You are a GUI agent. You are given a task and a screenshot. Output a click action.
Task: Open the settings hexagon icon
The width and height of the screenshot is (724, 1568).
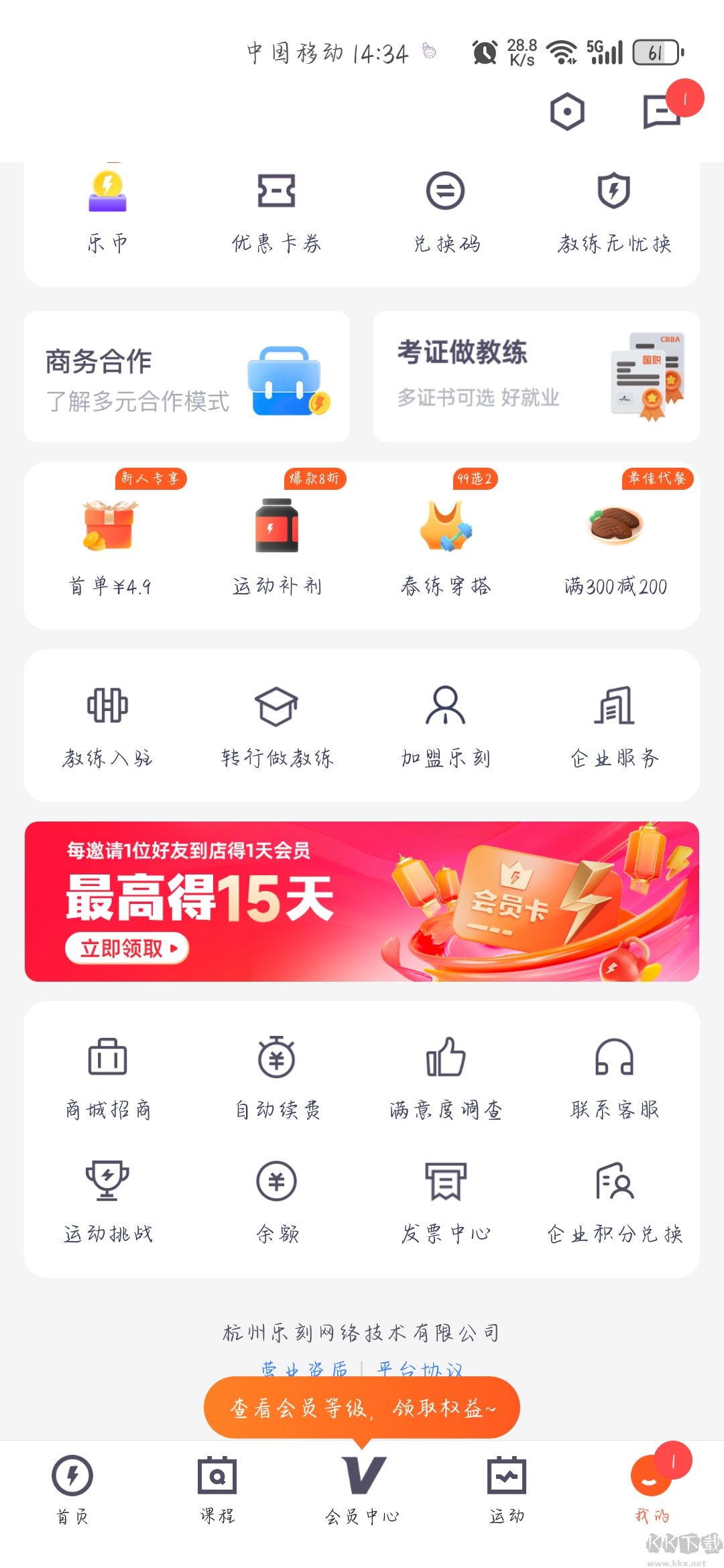[567, 111]
